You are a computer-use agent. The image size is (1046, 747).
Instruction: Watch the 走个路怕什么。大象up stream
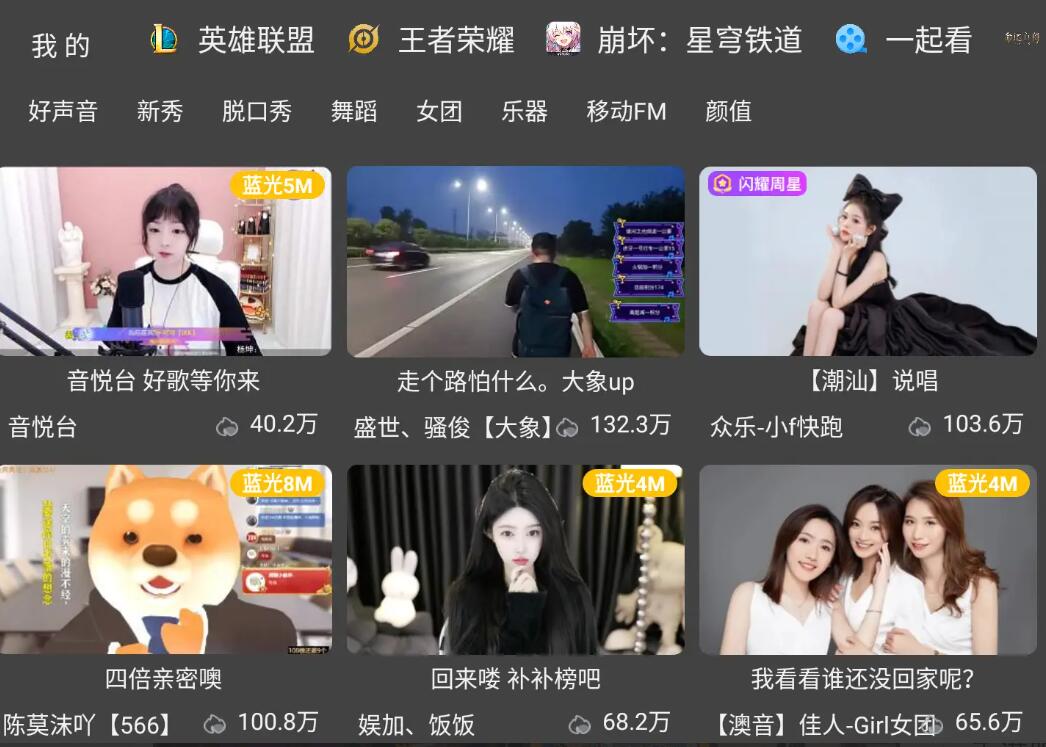tap(515, 262)
